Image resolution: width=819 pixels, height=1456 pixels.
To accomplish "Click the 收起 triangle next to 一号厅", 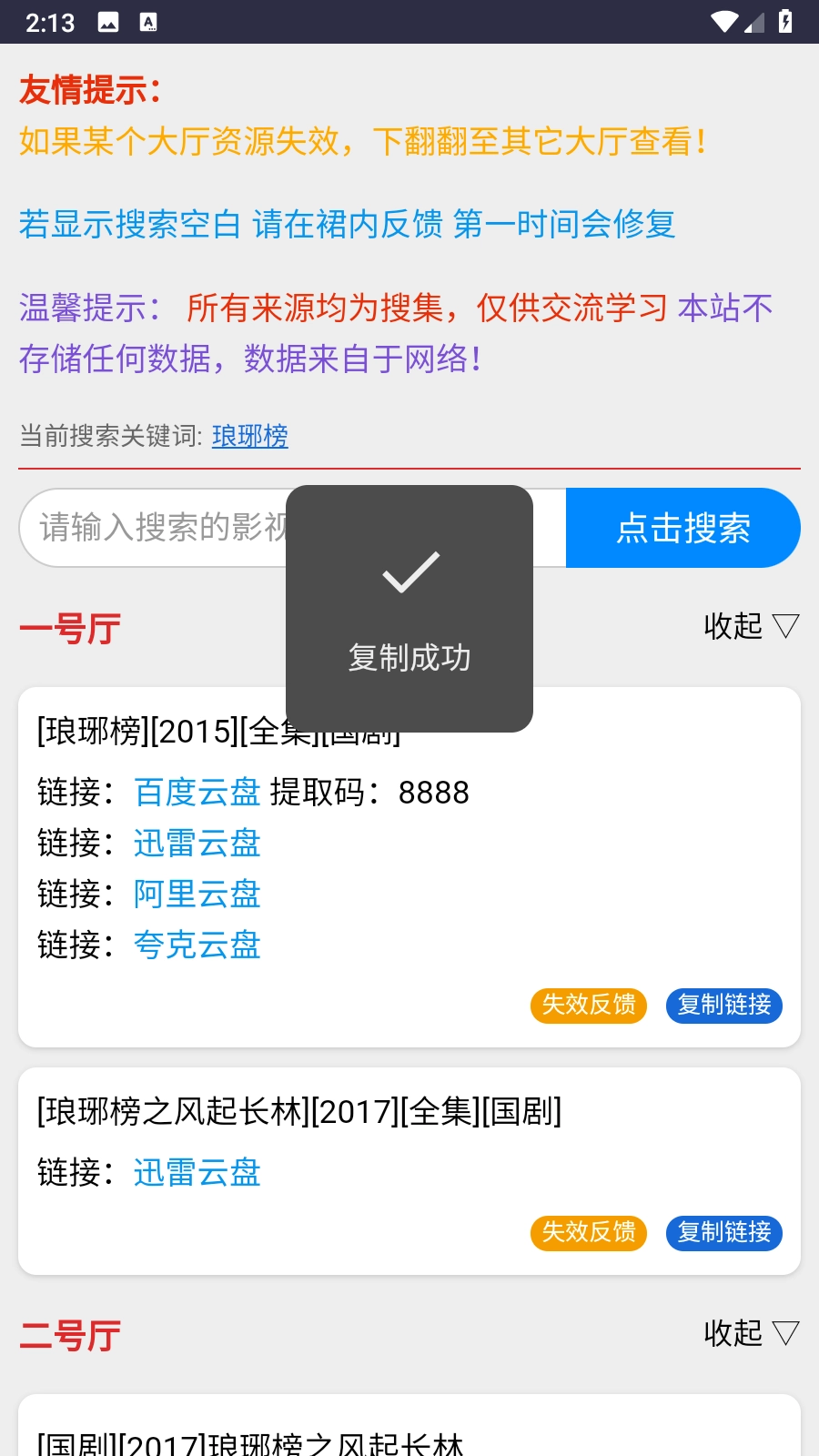I will point(784,626).
